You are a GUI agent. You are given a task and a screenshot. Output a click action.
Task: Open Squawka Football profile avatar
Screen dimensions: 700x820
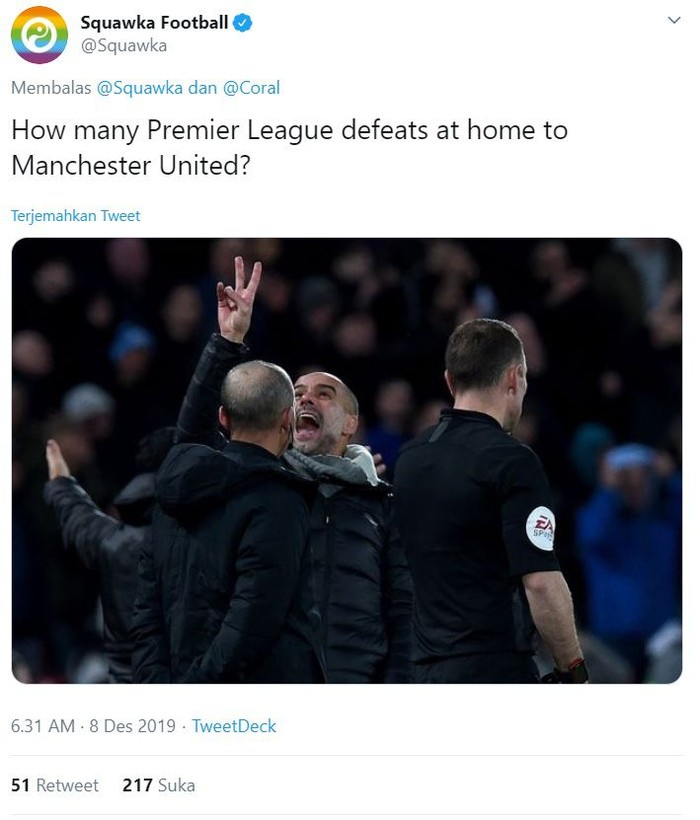[x=39, y=34]
